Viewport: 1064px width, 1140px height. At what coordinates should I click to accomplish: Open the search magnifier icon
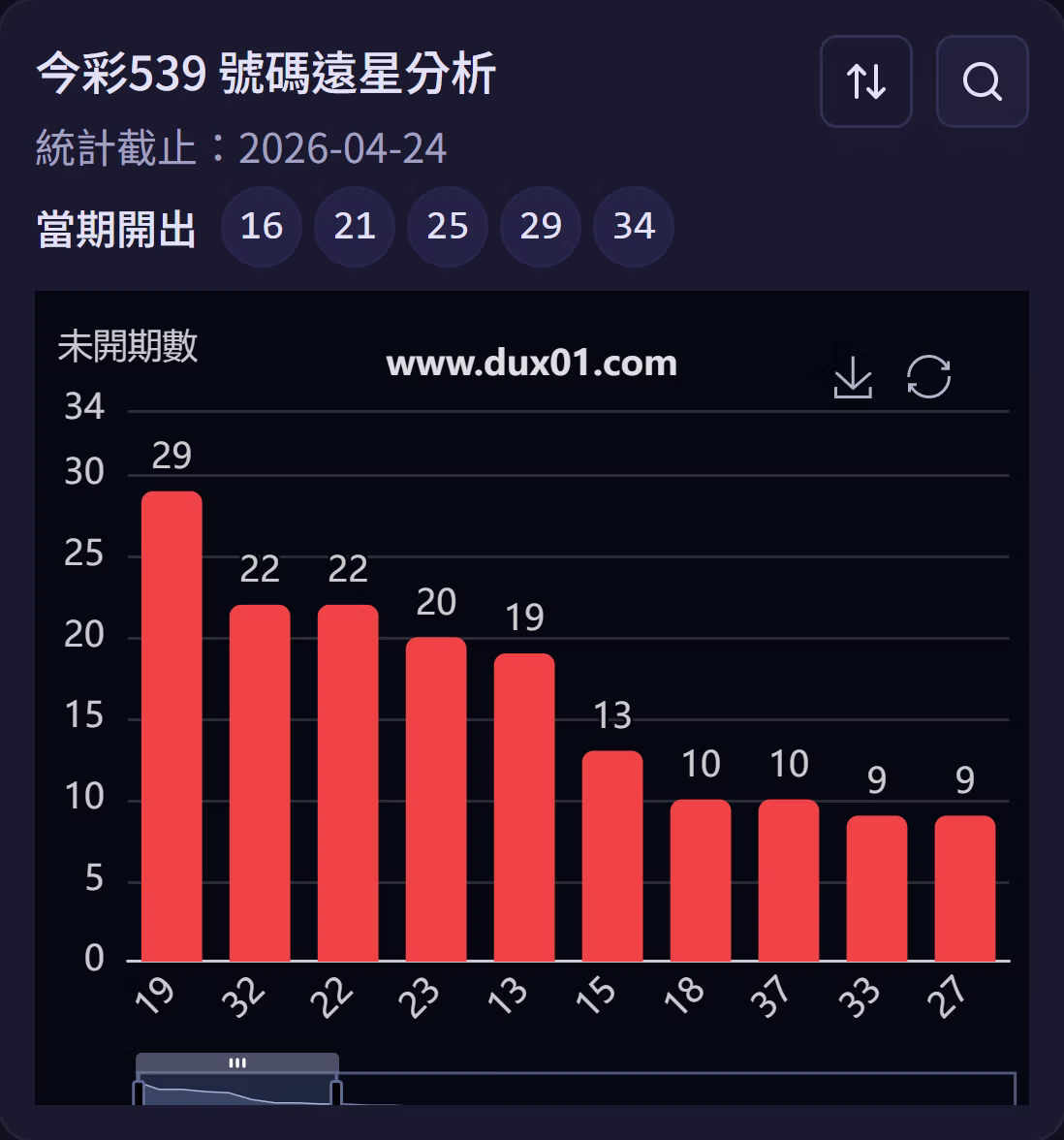coord(983,82)
